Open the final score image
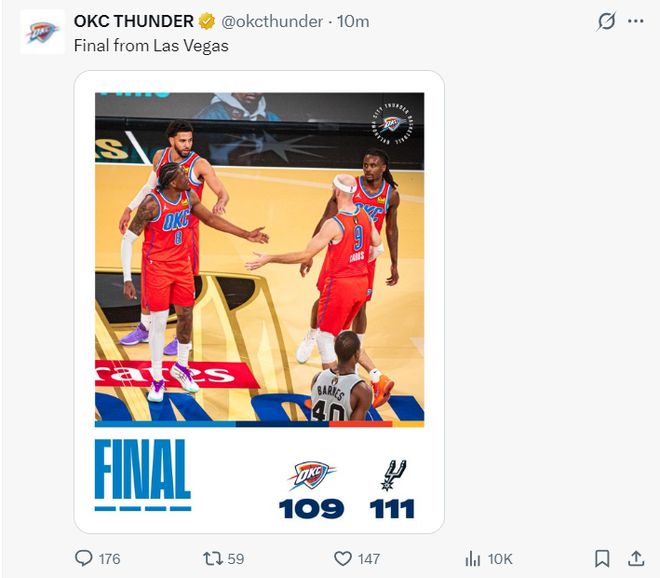 coord(259,300)
